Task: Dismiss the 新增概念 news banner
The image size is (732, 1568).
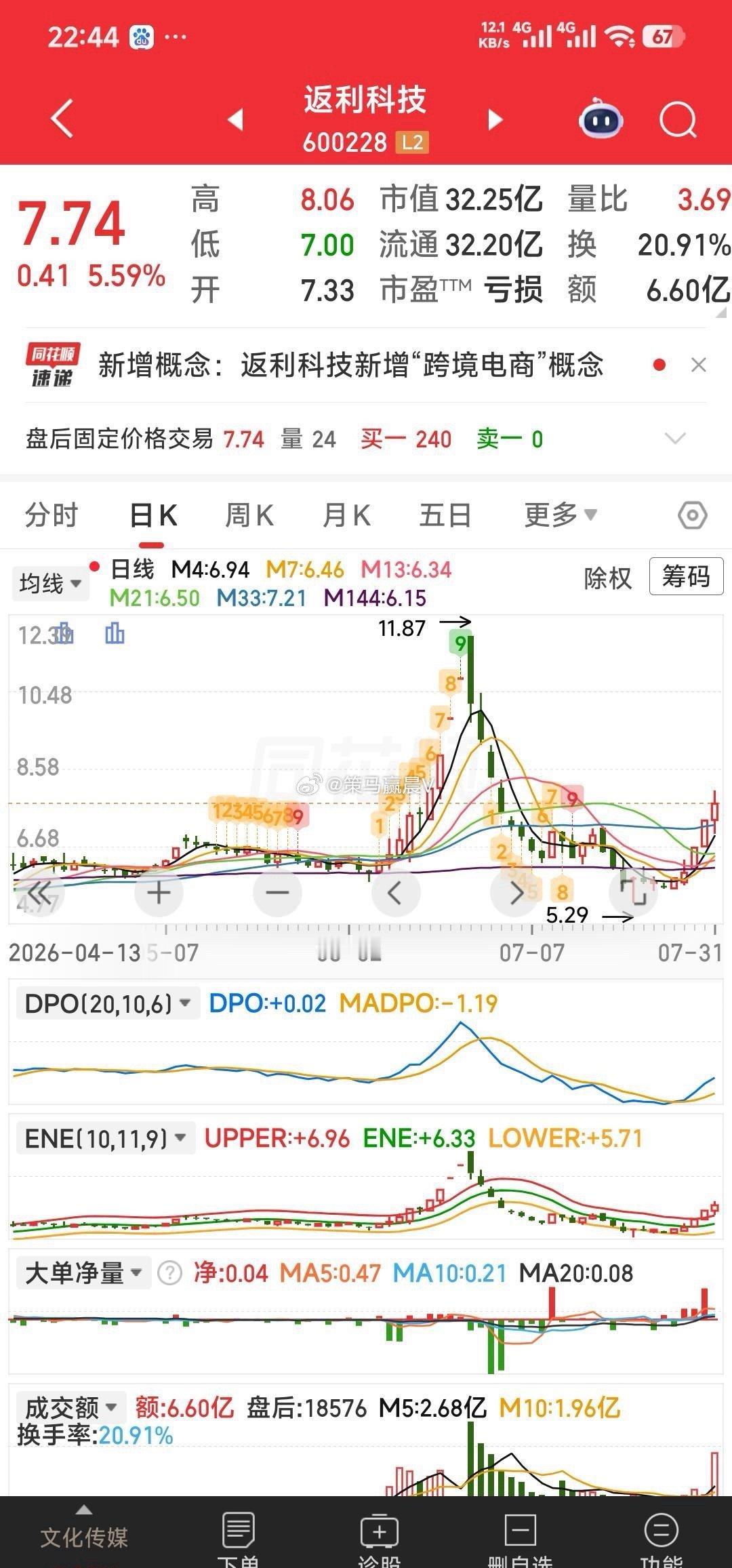Action: coord(699,365)
